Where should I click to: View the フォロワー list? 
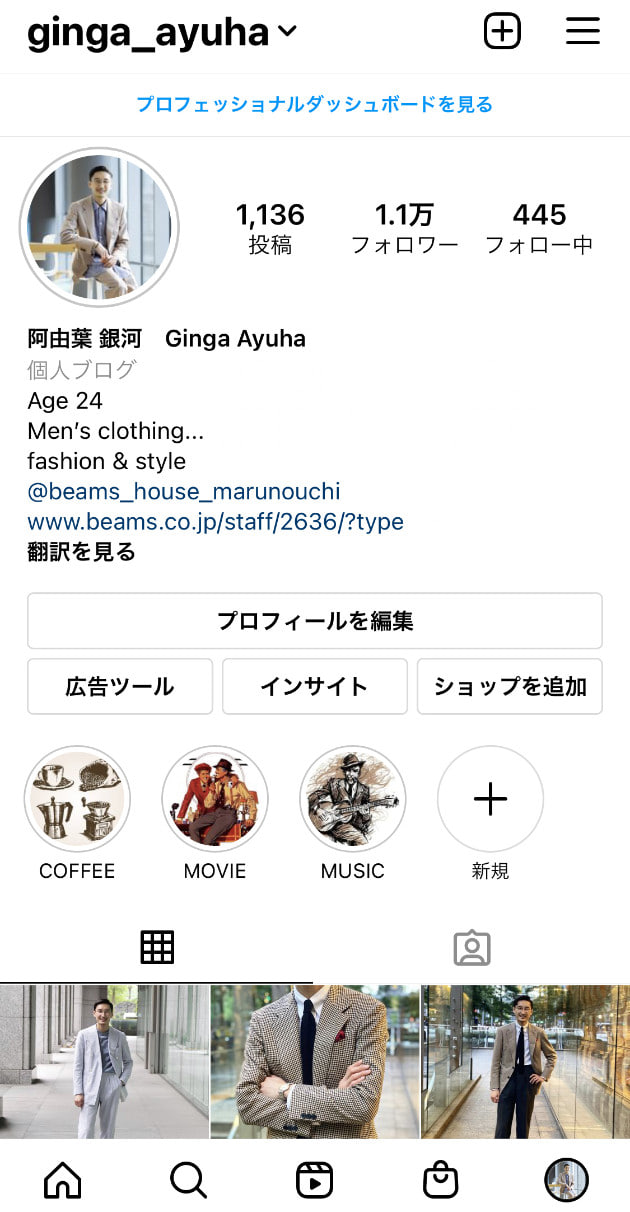[404, 228]
